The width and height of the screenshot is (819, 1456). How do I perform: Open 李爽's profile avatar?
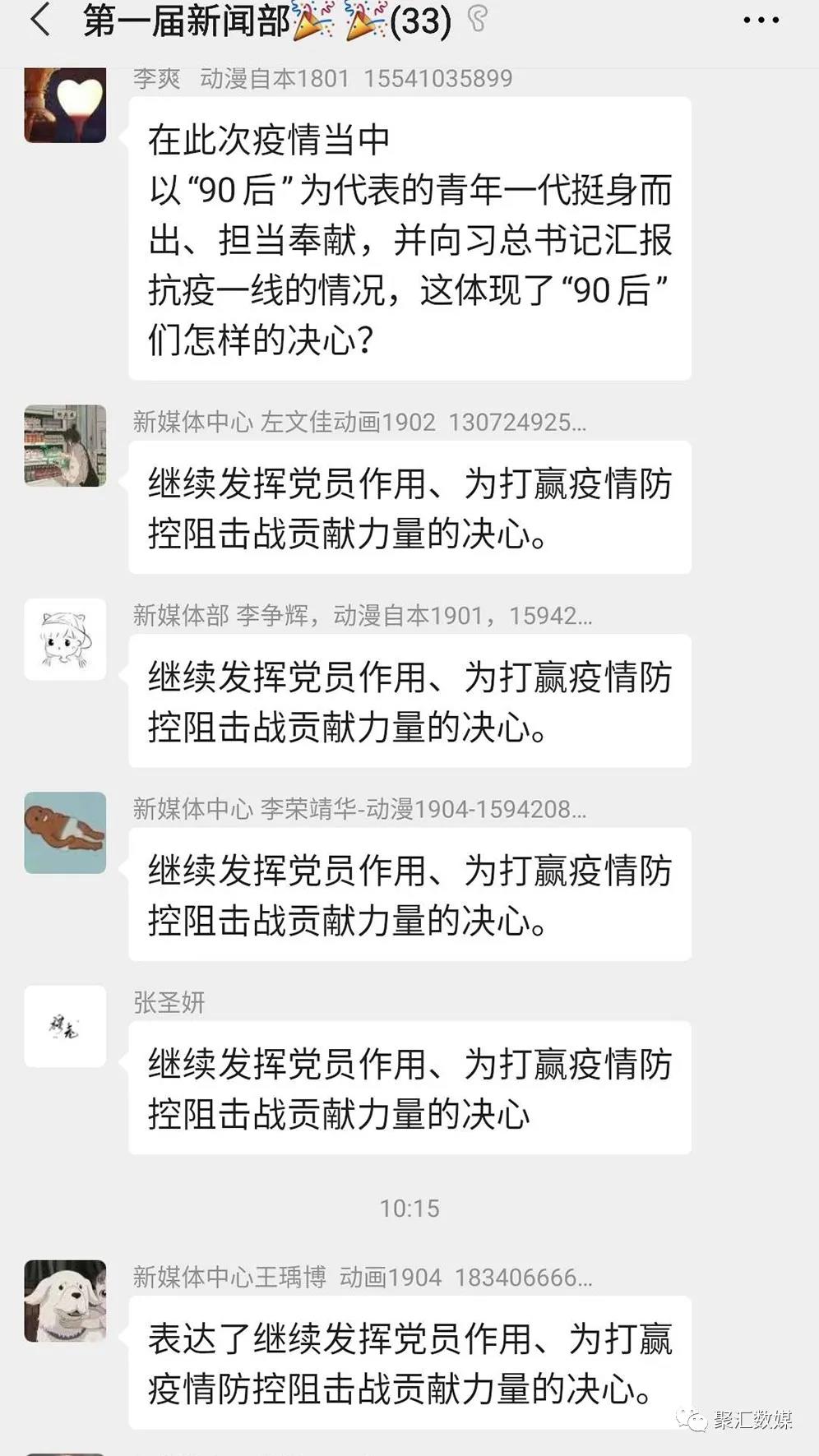coord(65,105)
